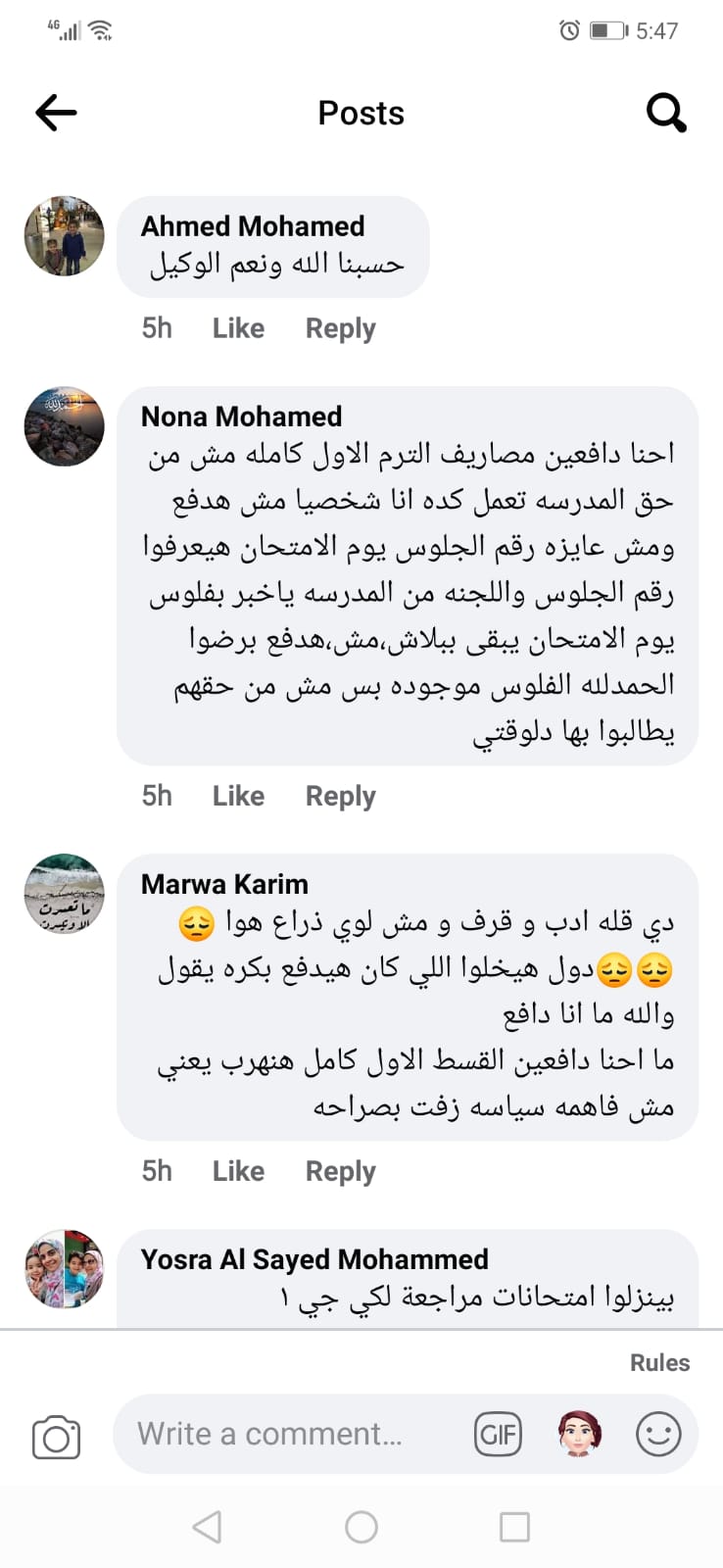Open the GIF picker
The height and width of the screenshot is (1568, 723).
[x=498, y=1436]
